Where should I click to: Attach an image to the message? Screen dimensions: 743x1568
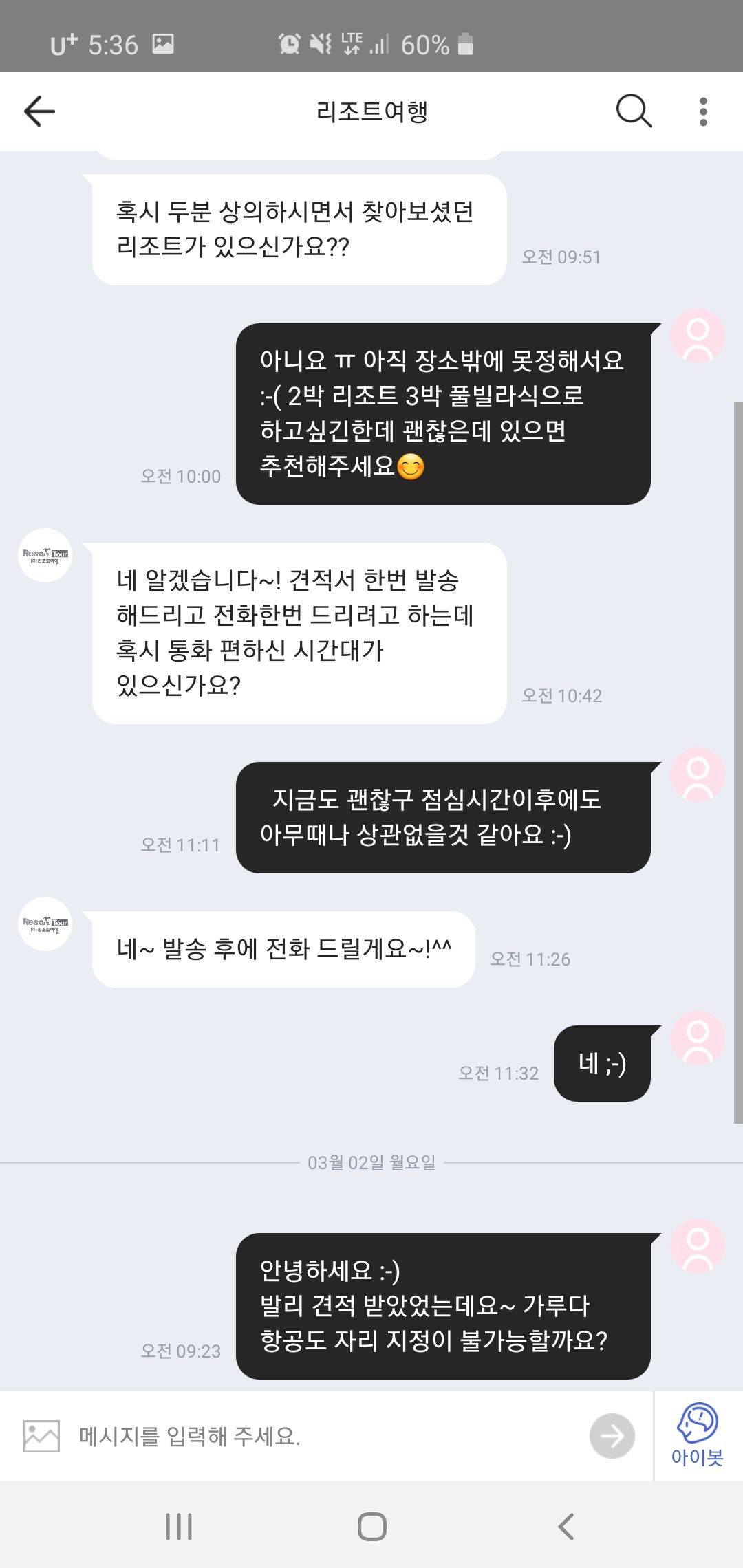[41, 1436]
